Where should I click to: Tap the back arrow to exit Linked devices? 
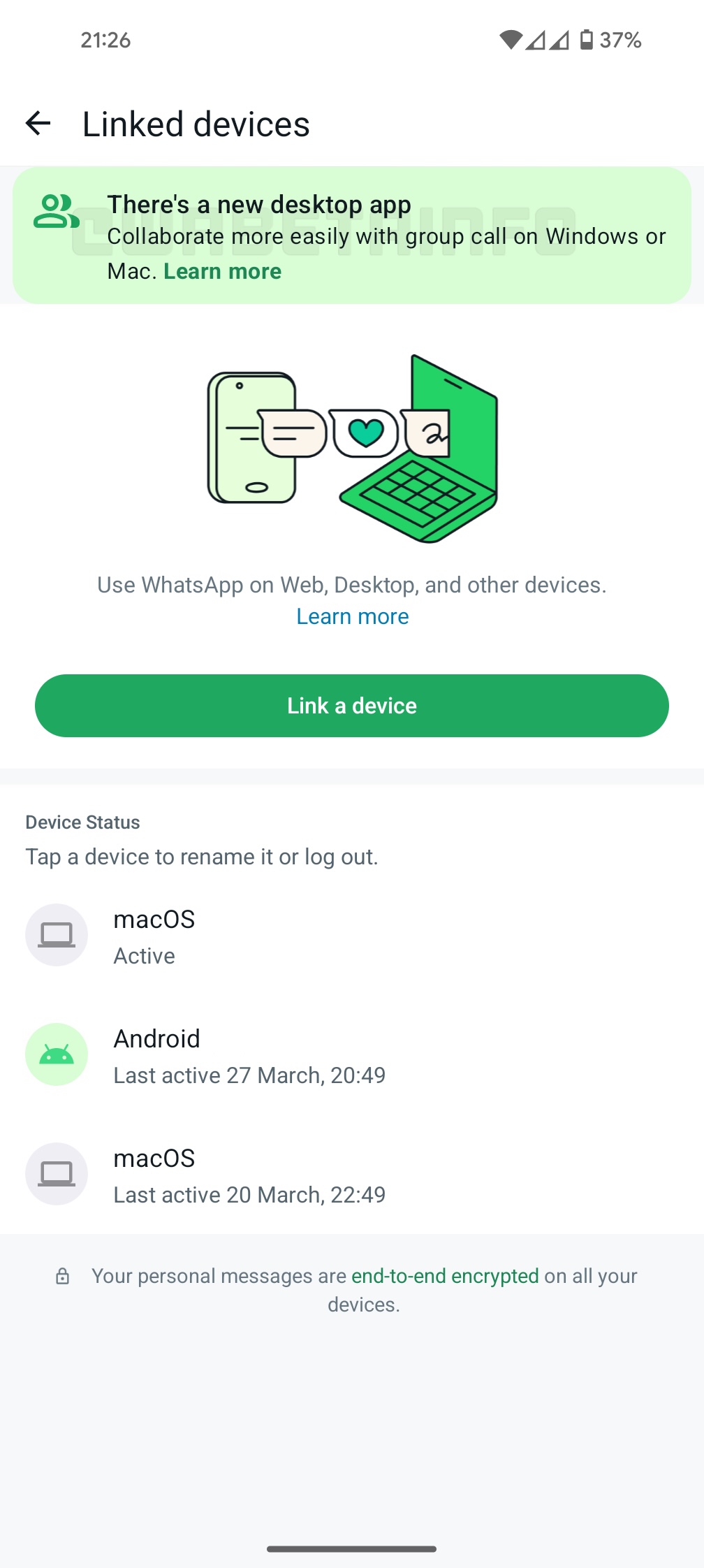click(39, 124)
